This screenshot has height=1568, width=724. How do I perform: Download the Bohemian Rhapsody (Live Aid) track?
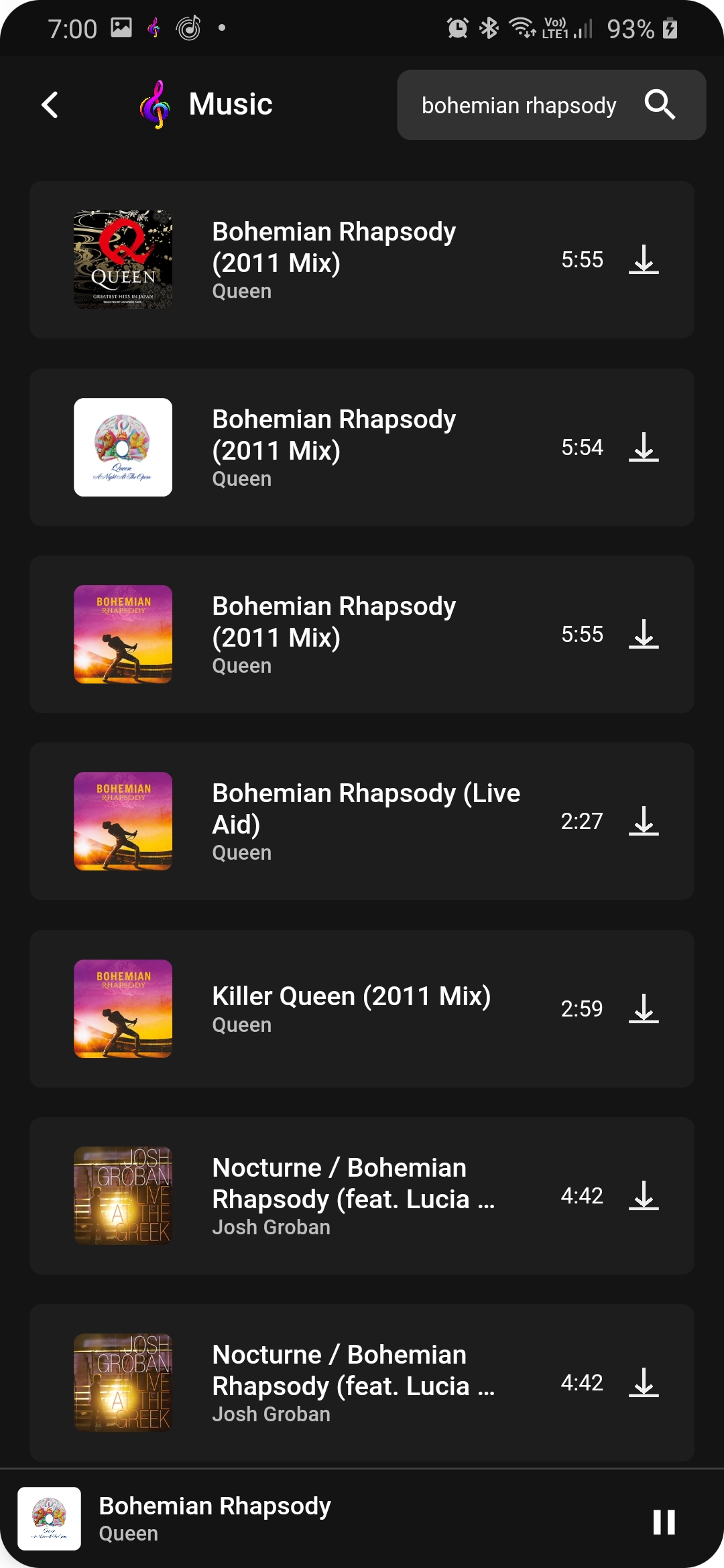coord(644,821)
